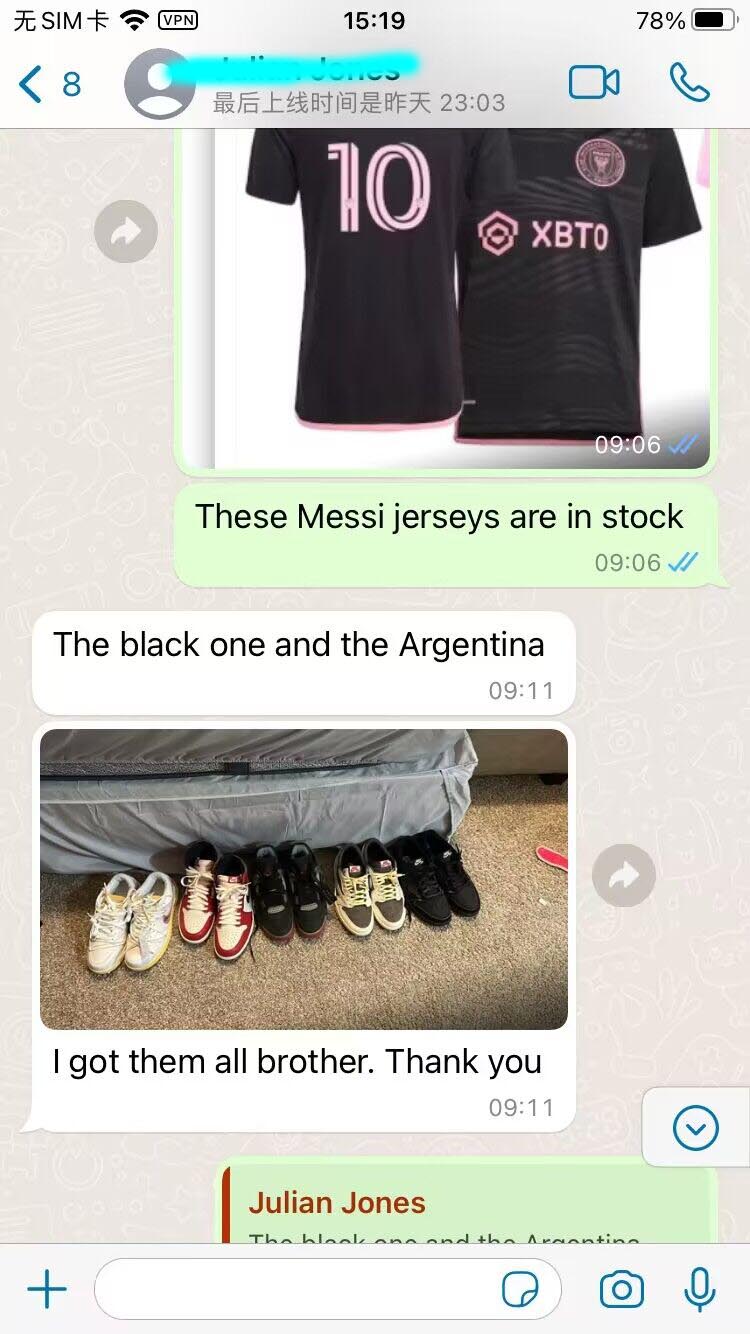The height and width of the screenshot is (1334, 750).
Task: Start a voice call with Julian Jones
Action: pyautogui.click(x=689, y=83)
